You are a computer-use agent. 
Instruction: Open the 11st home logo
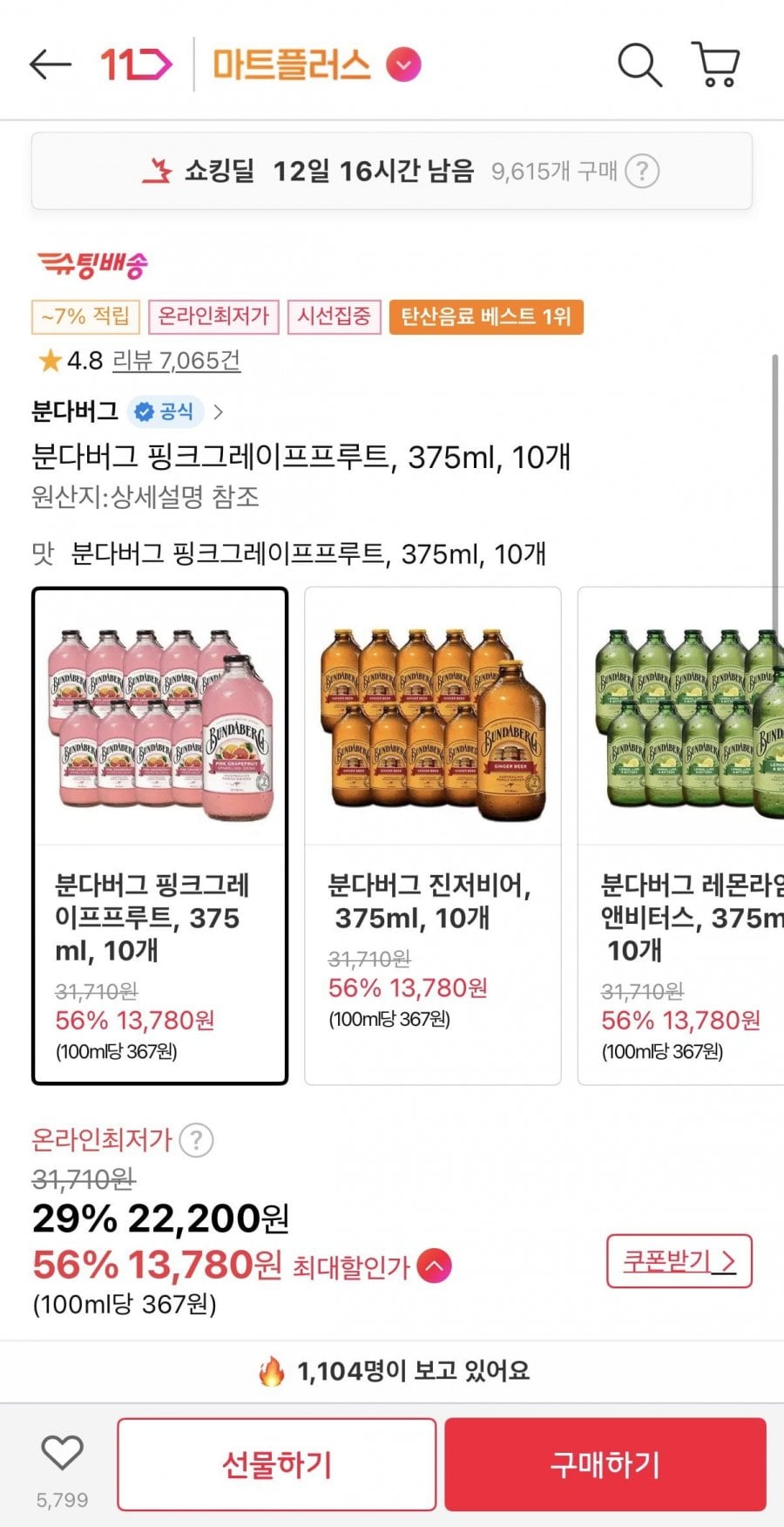pyautogui.click(x=136, y=64)
